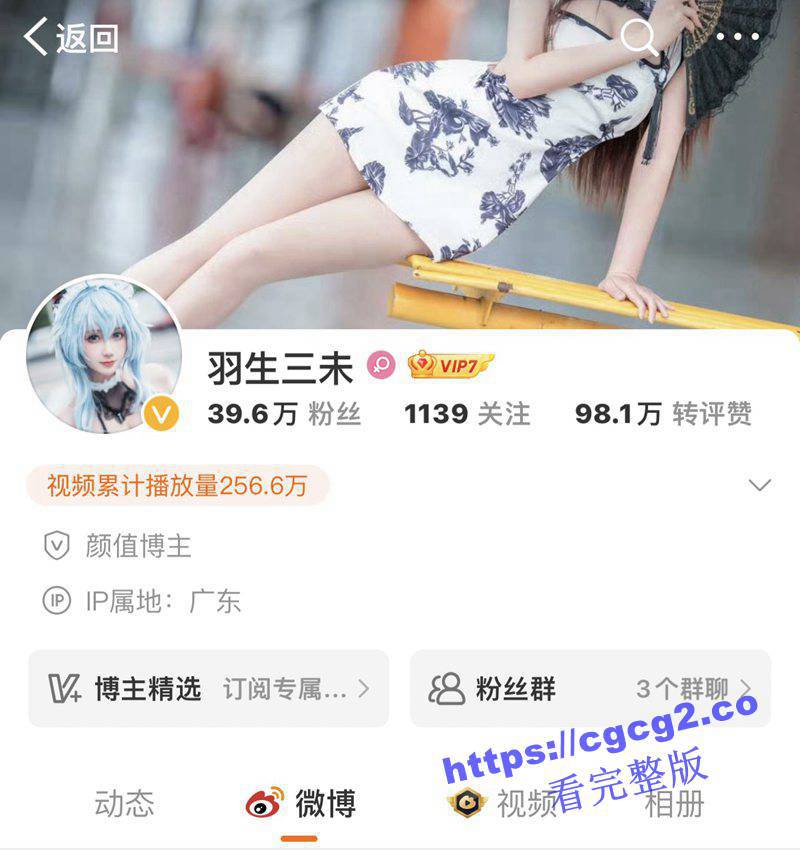The width and height of the screenshot is (800, 850).
Task: View the profile avatar of 羽生三未
Action: coord(104,355)
